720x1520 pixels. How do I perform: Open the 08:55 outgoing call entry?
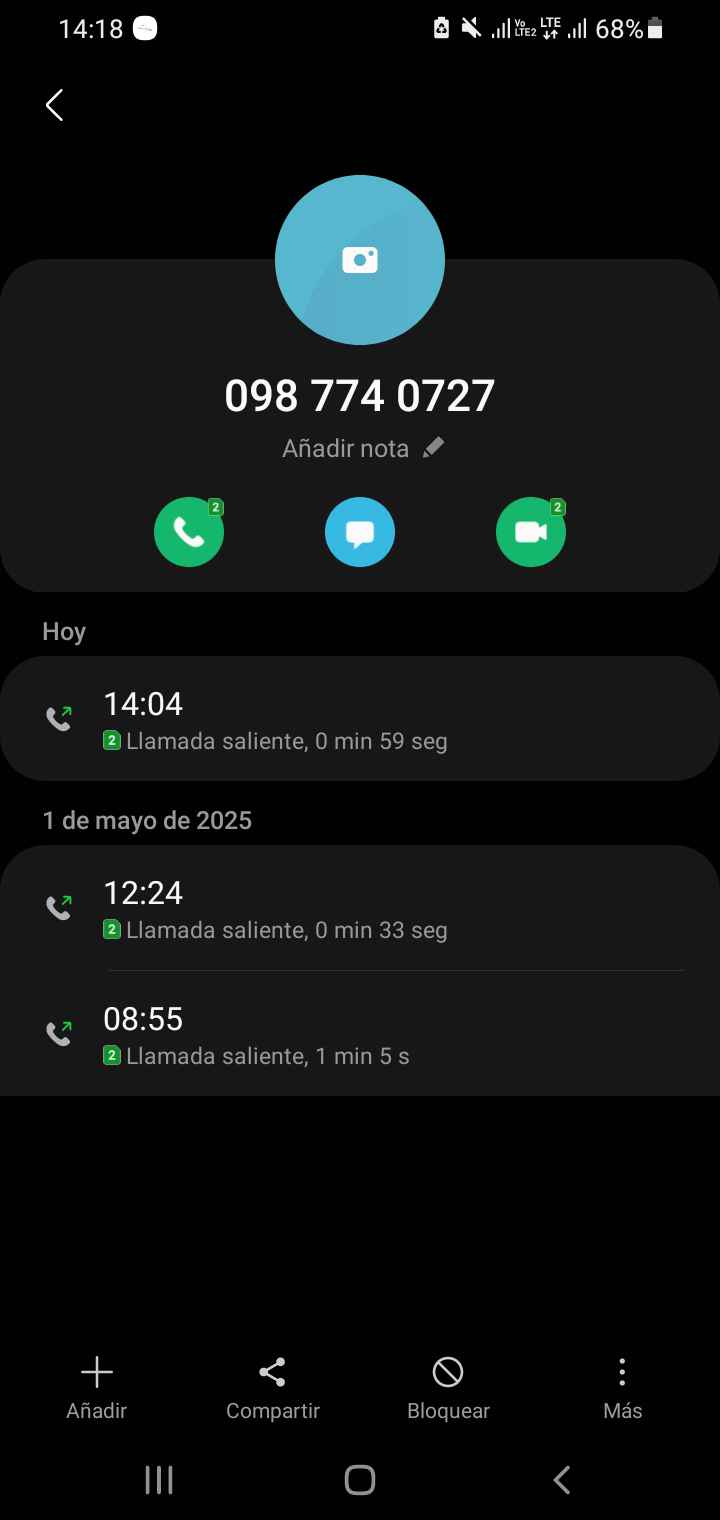[360, 1034]
